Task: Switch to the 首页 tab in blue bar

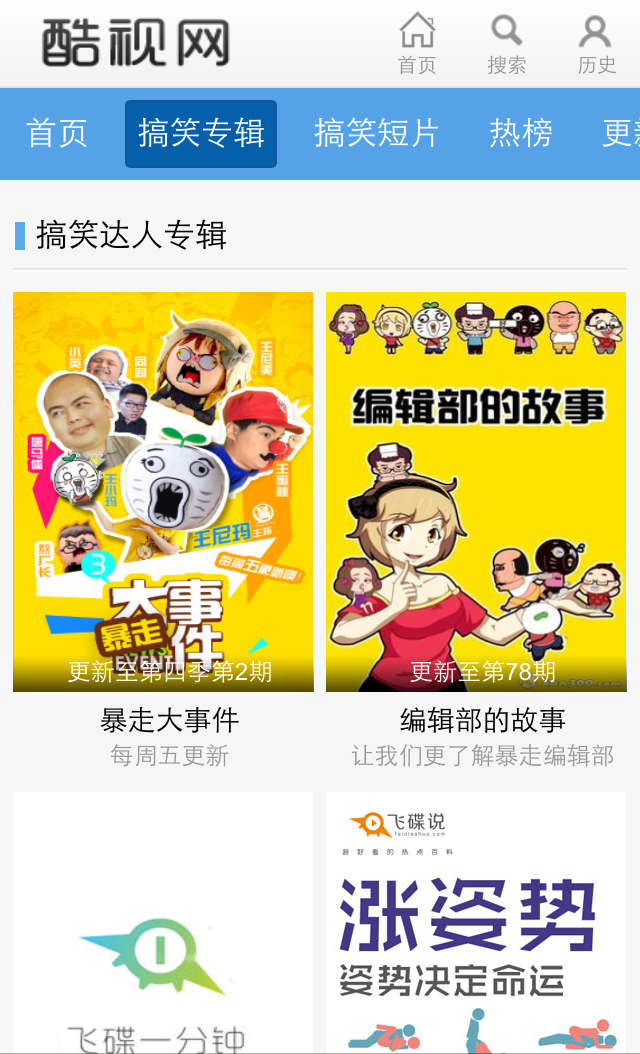Action: click(x=57, y=133)
